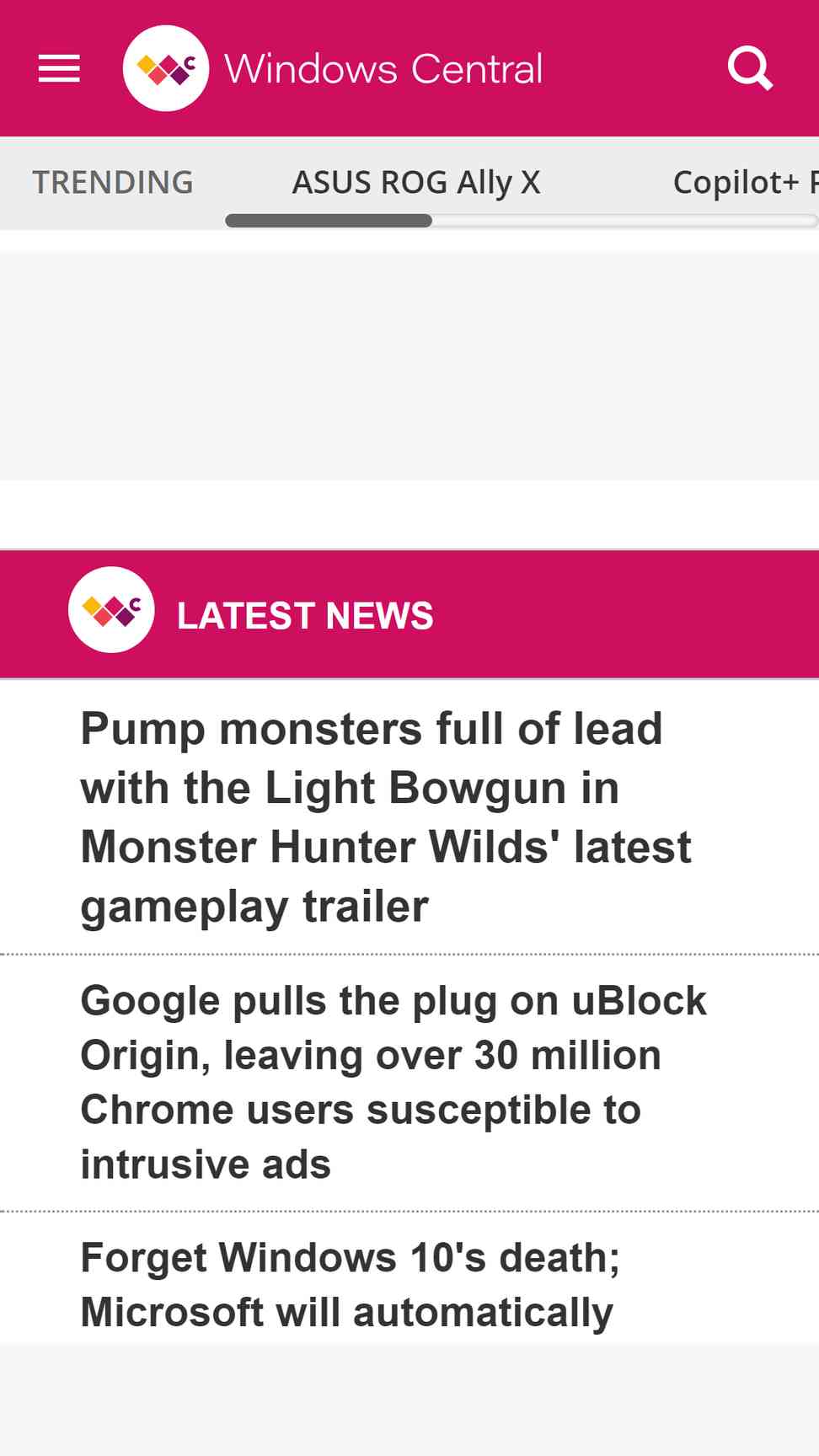Open the Copilot+ trending topic
The height and width of the screenshot is (1456, 819).
(x=745, y=182)
